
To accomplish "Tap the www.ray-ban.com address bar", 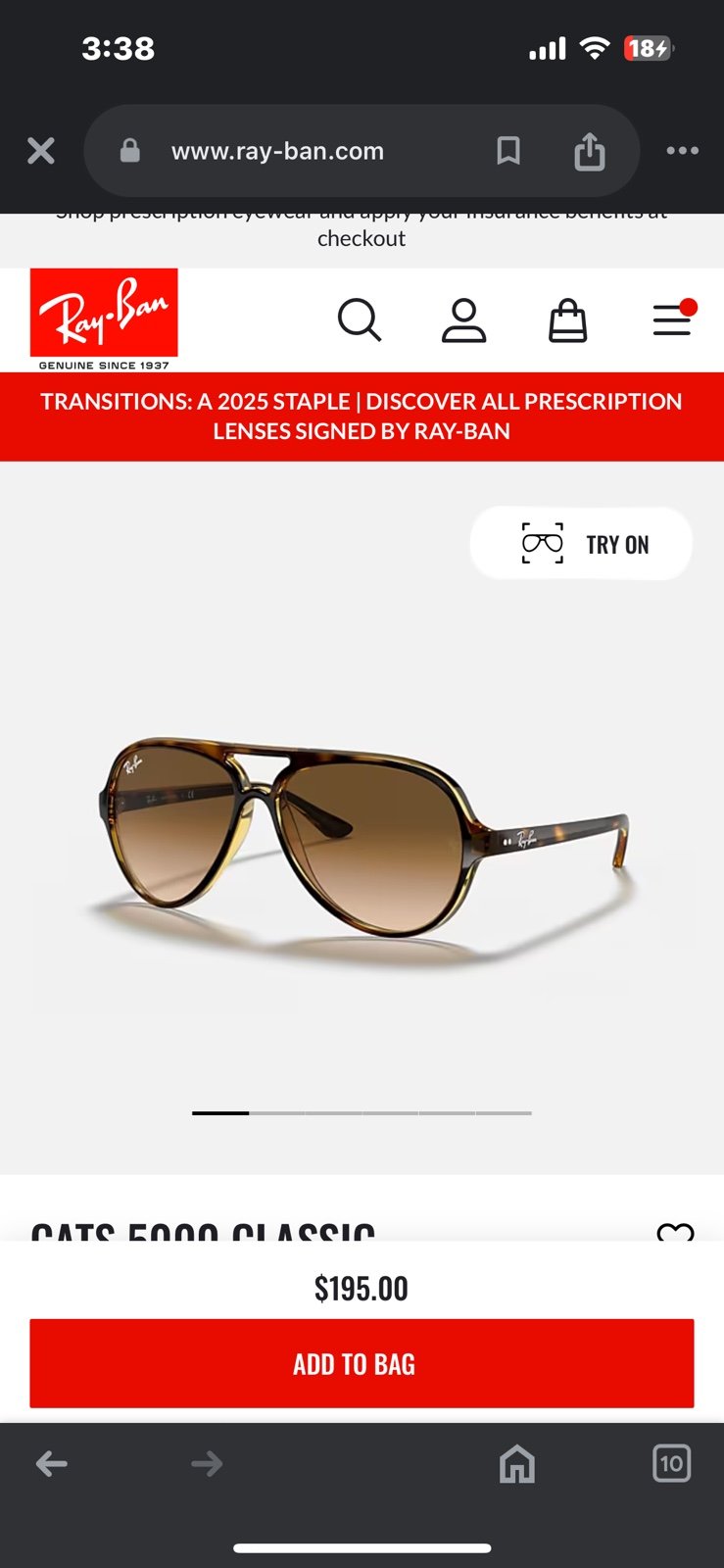I will tap(277, 151).
